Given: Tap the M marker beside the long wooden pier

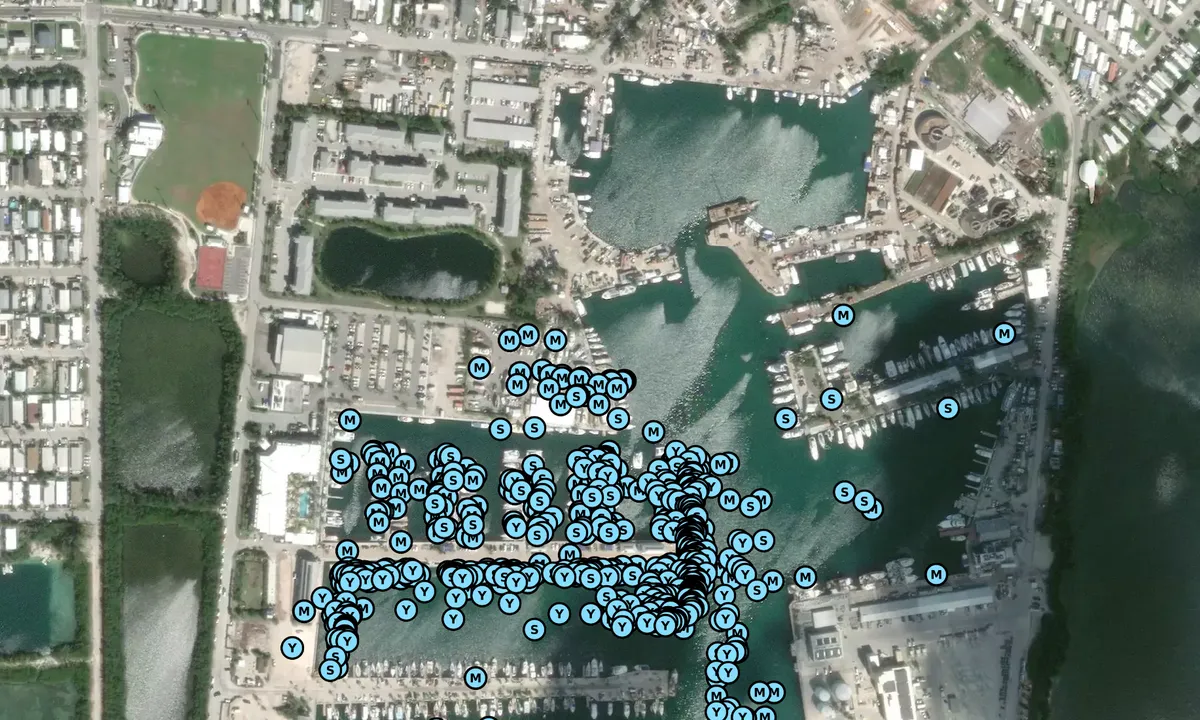Looking at the screenshot, I should 843,316.
